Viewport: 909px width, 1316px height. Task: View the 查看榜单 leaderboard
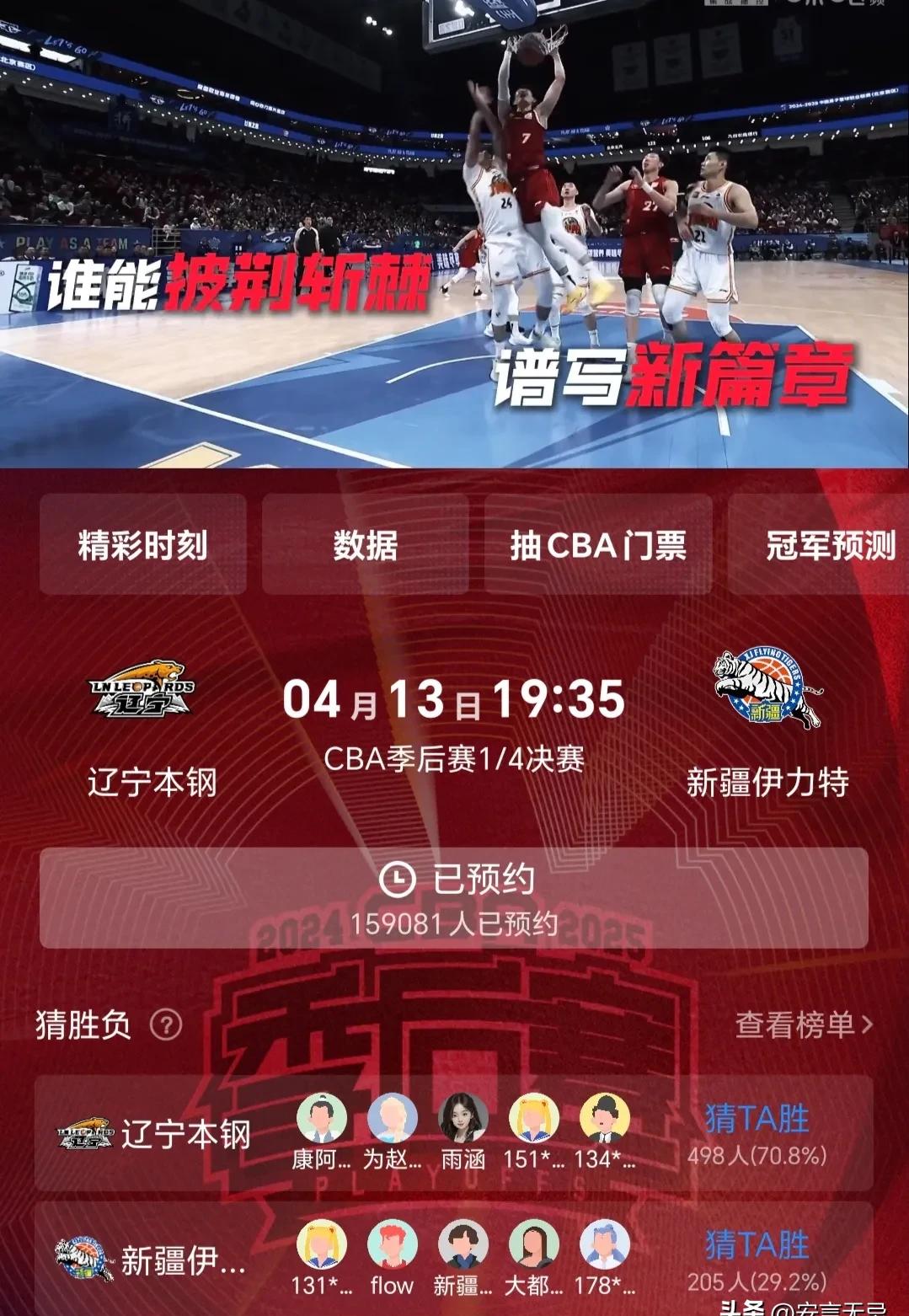[x=803, y=1025]
